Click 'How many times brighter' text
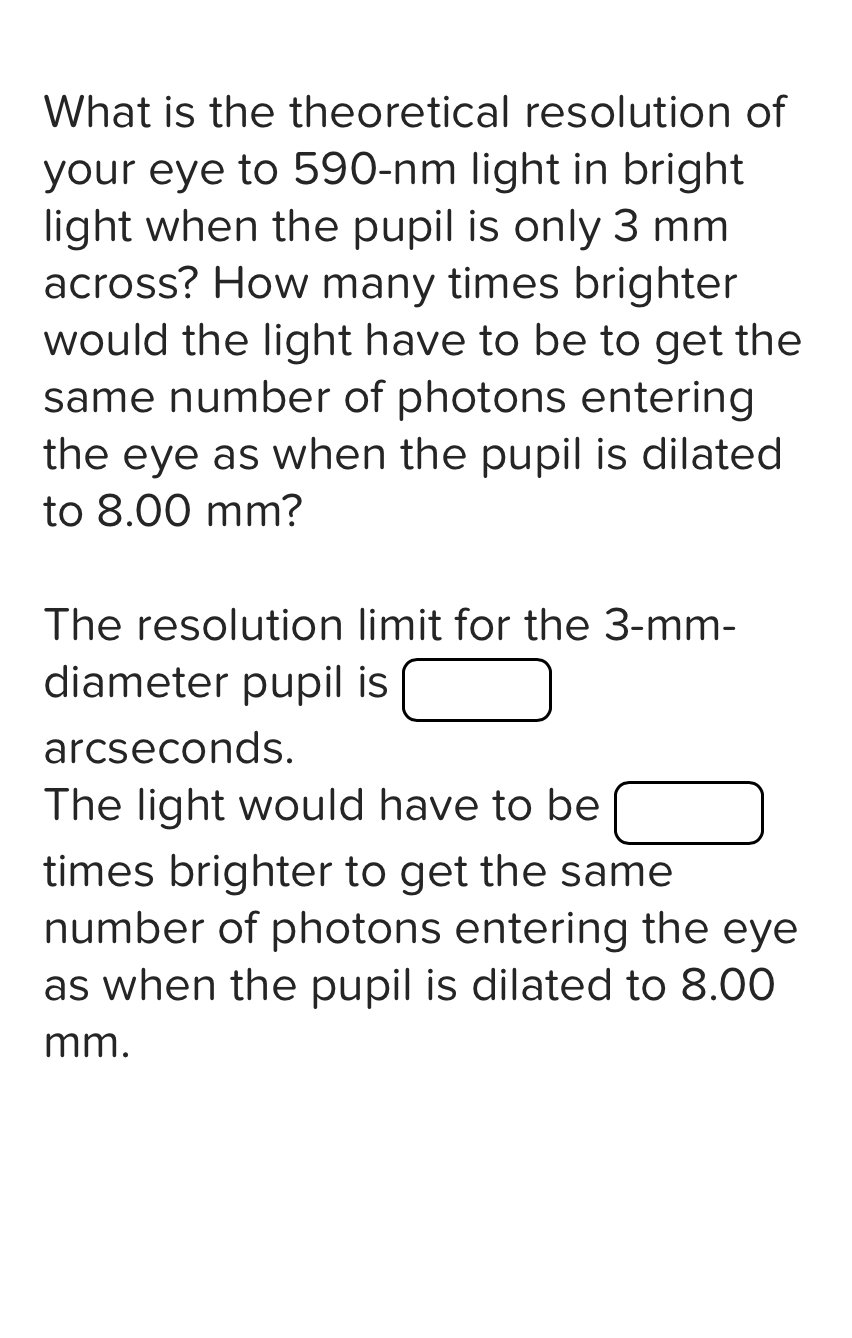The width and height of the screenshot is (852, 1338). [x=500, y=283]
